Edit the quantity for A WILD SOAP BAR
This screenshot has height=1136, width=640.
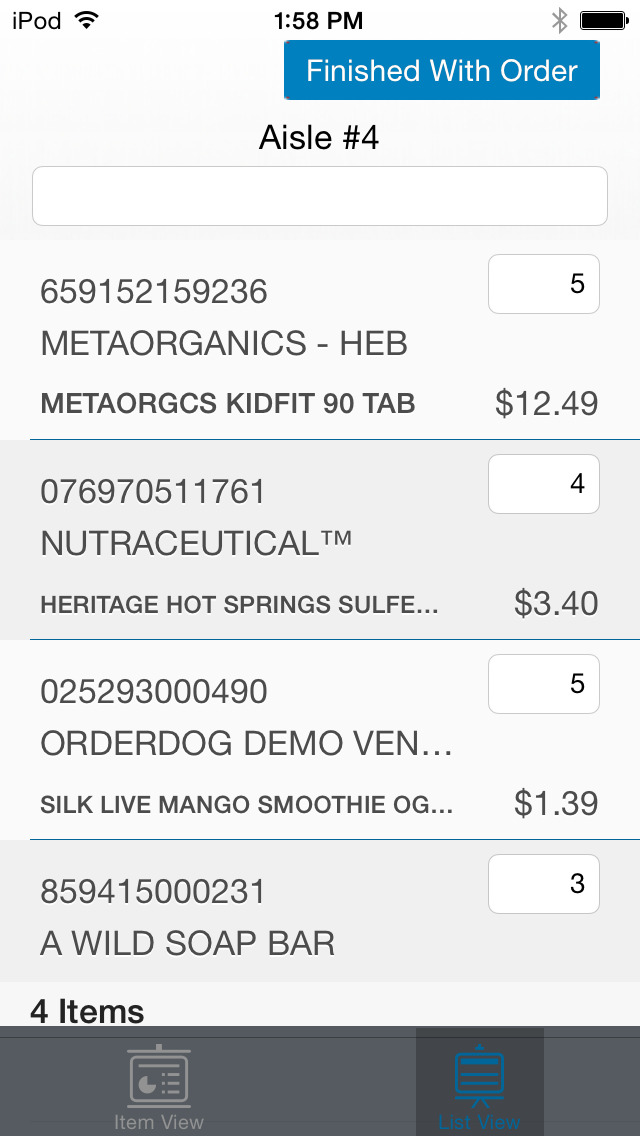544,884
